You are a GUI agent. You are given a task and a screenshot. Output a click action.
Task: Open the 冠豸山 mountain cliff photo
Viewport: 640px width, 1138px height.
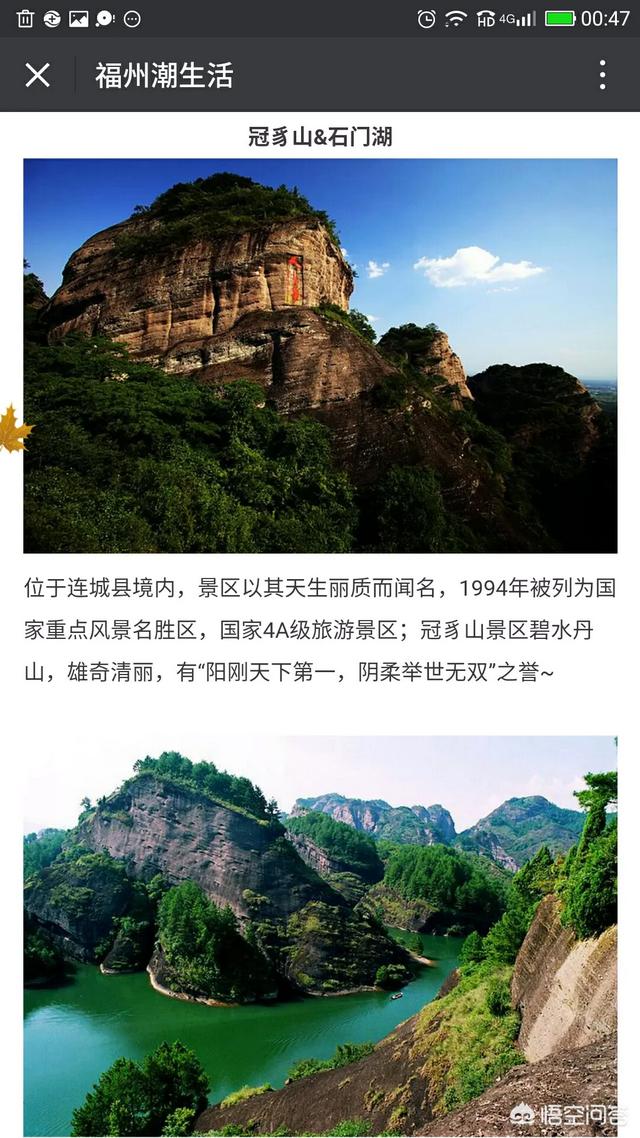(x=320, y=356)
